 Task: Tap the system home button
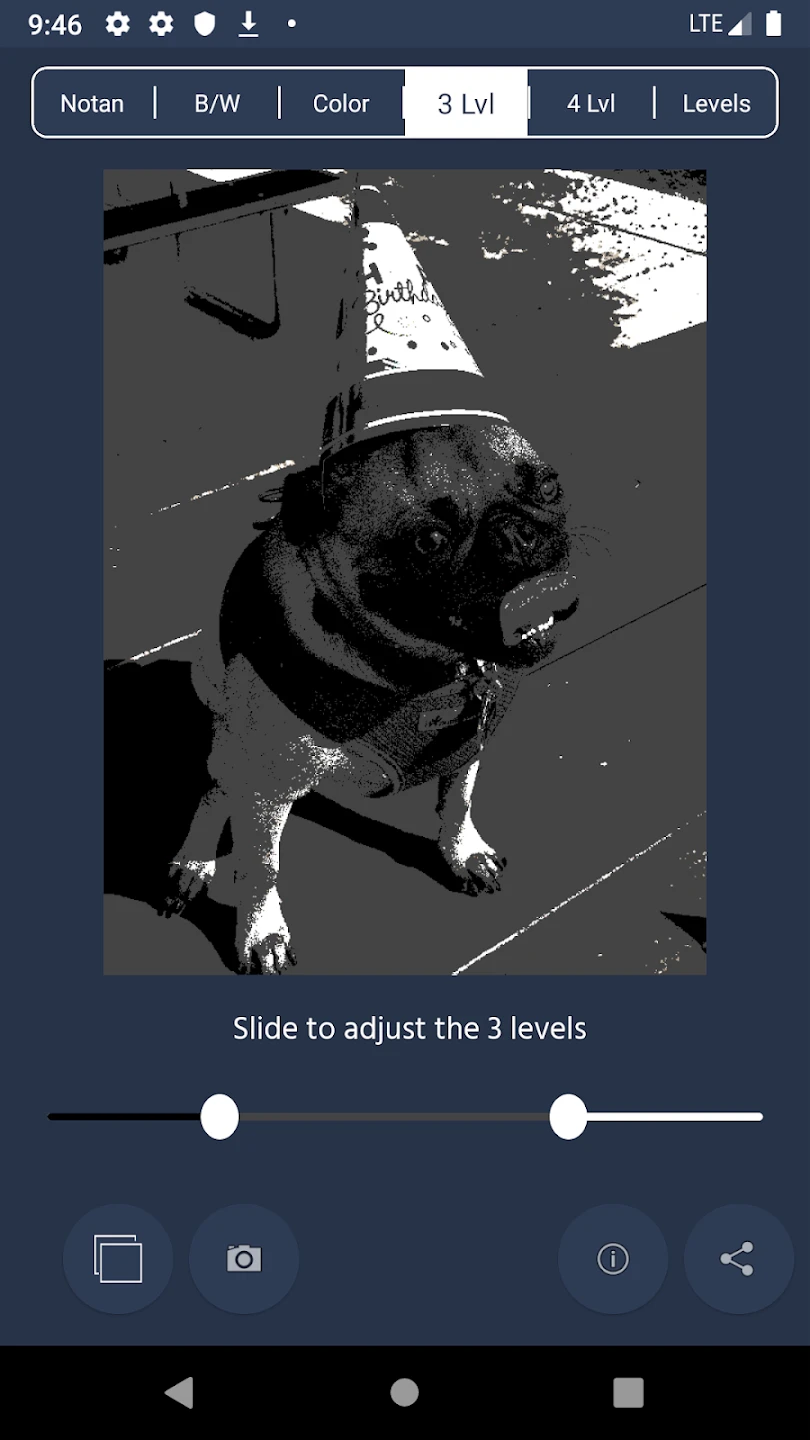405,1392
